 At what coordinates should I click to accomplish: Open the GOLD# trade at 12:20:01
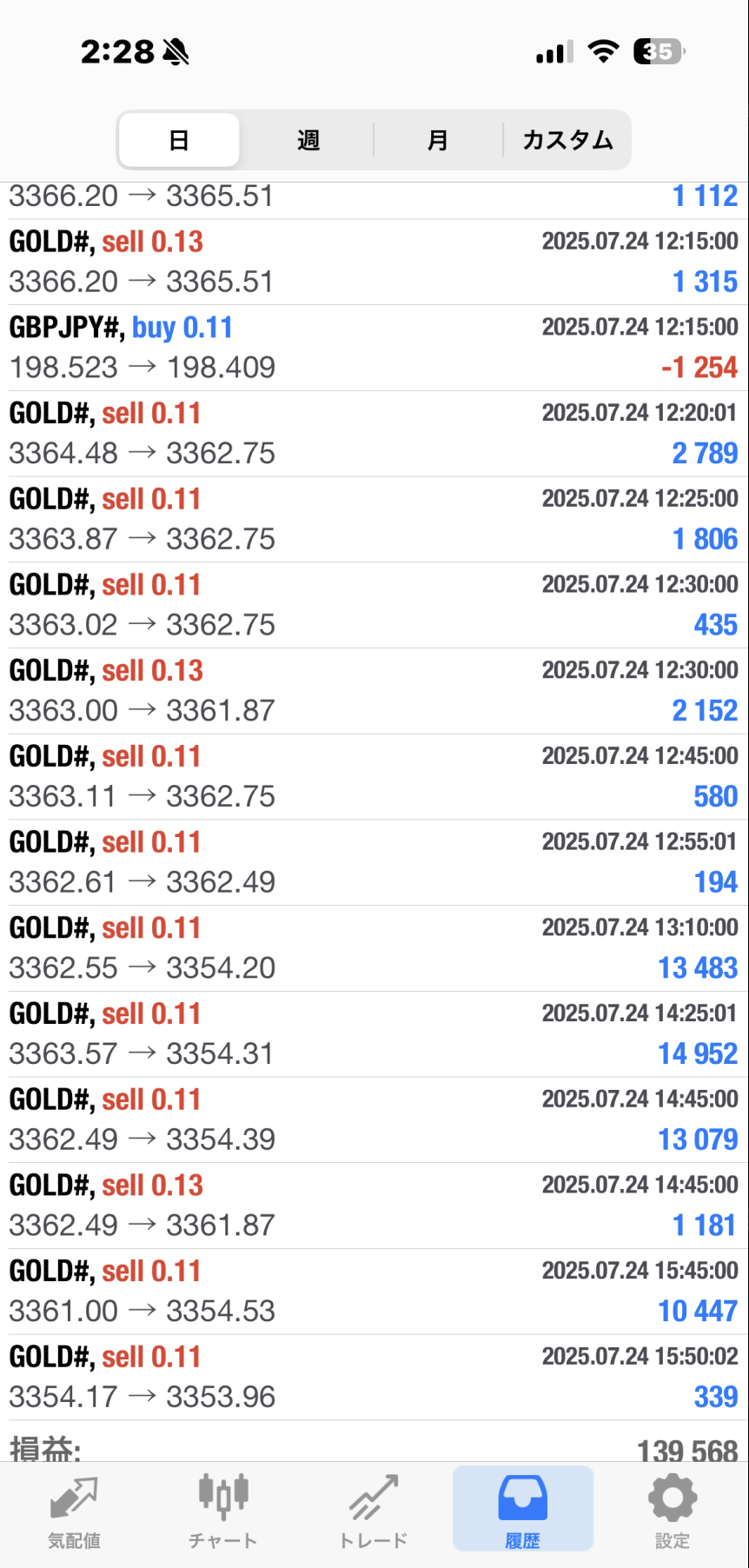point(374,434)
